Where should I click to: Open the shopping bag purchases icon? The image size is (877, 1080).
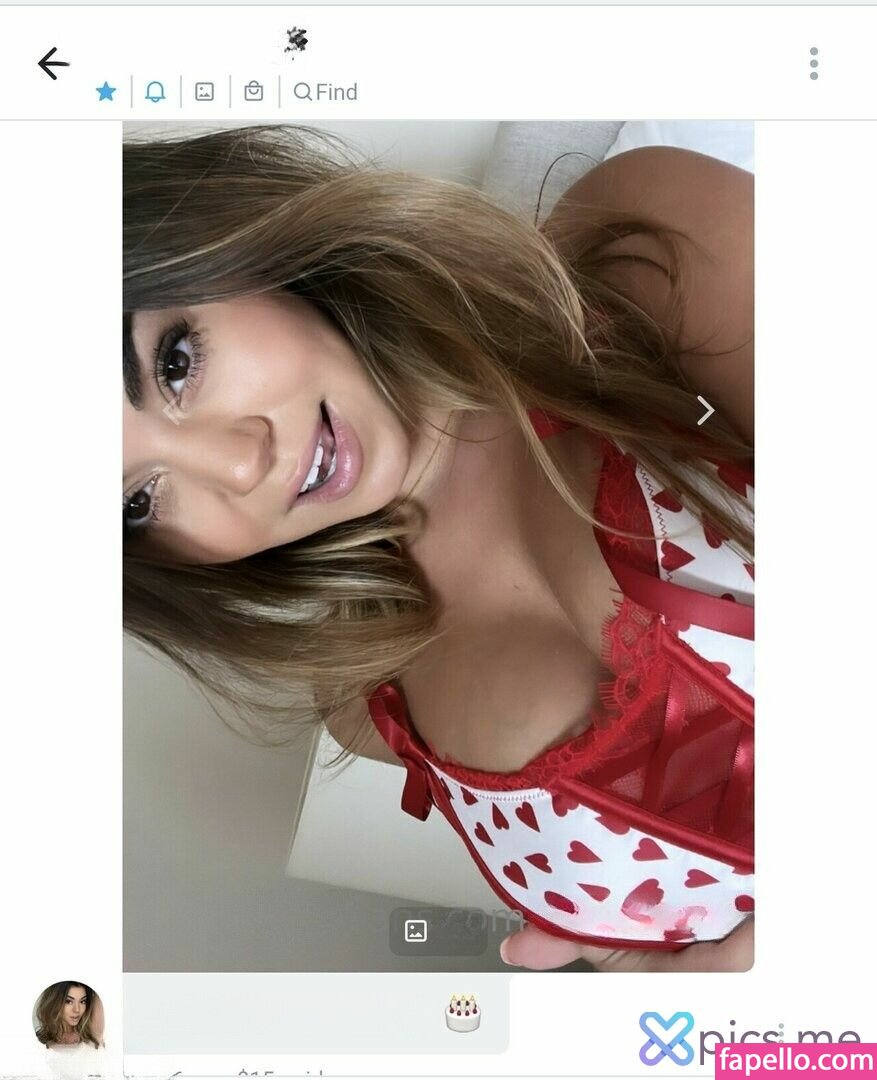pyautogui.click(x=254, y=92)
